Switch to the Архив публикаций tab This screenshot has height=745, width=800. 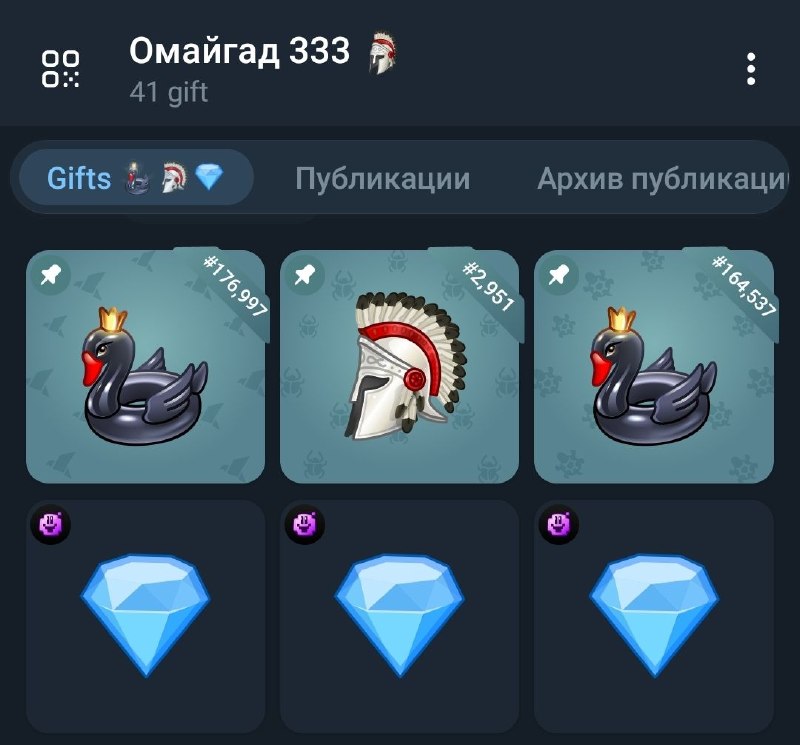click(661, 179)
